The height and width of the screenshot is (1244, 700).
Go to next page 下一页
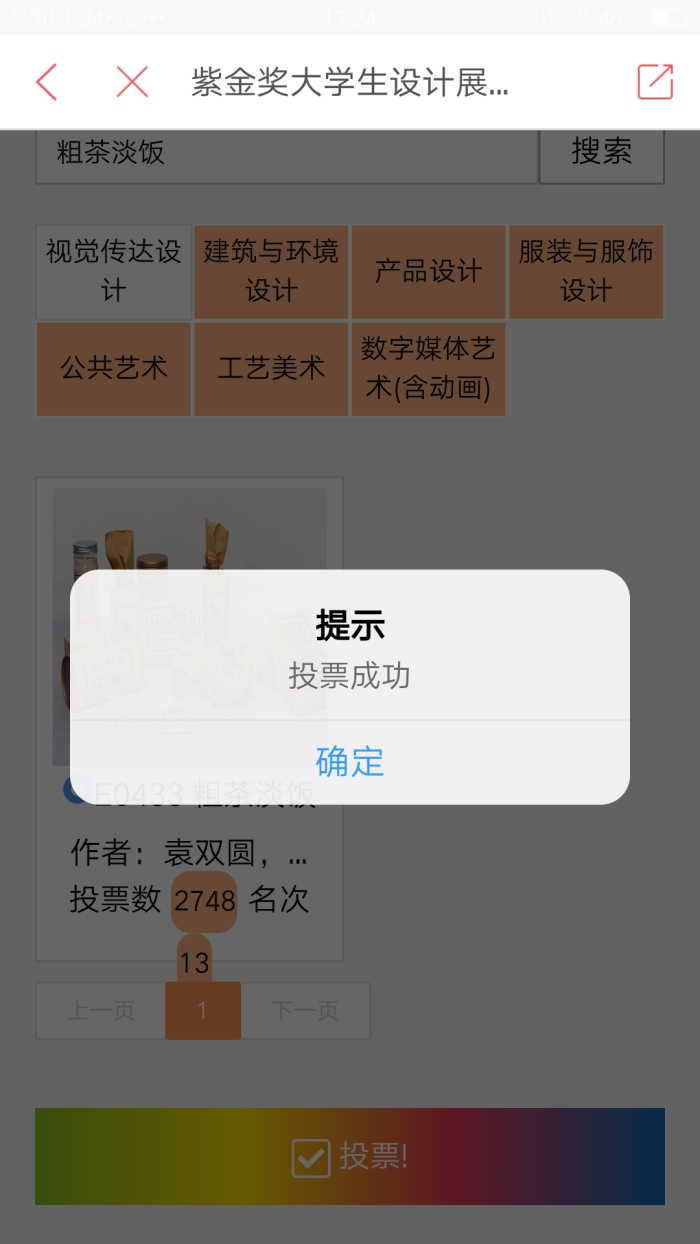[305, 1011]
